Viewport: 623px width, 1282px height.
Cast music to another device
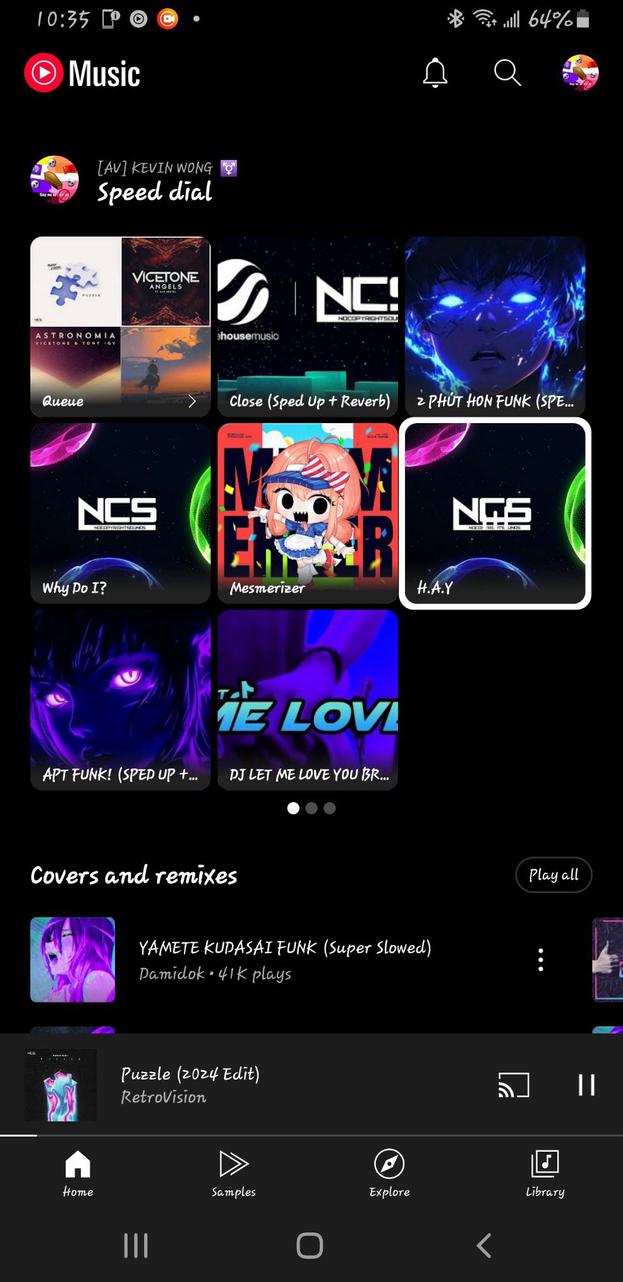point(513,1084)
